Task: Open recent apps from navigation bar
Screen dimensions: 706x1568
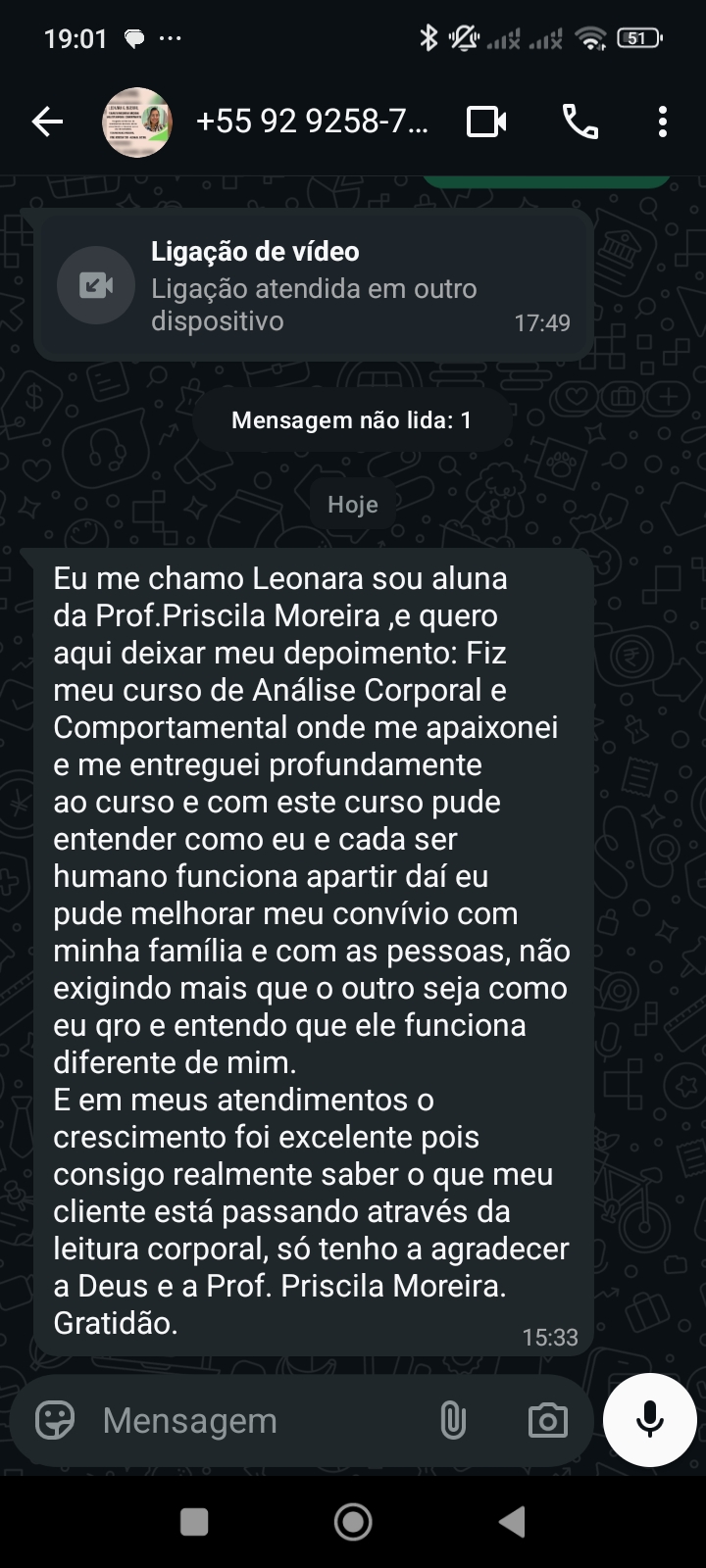Action: point(194,1522)
